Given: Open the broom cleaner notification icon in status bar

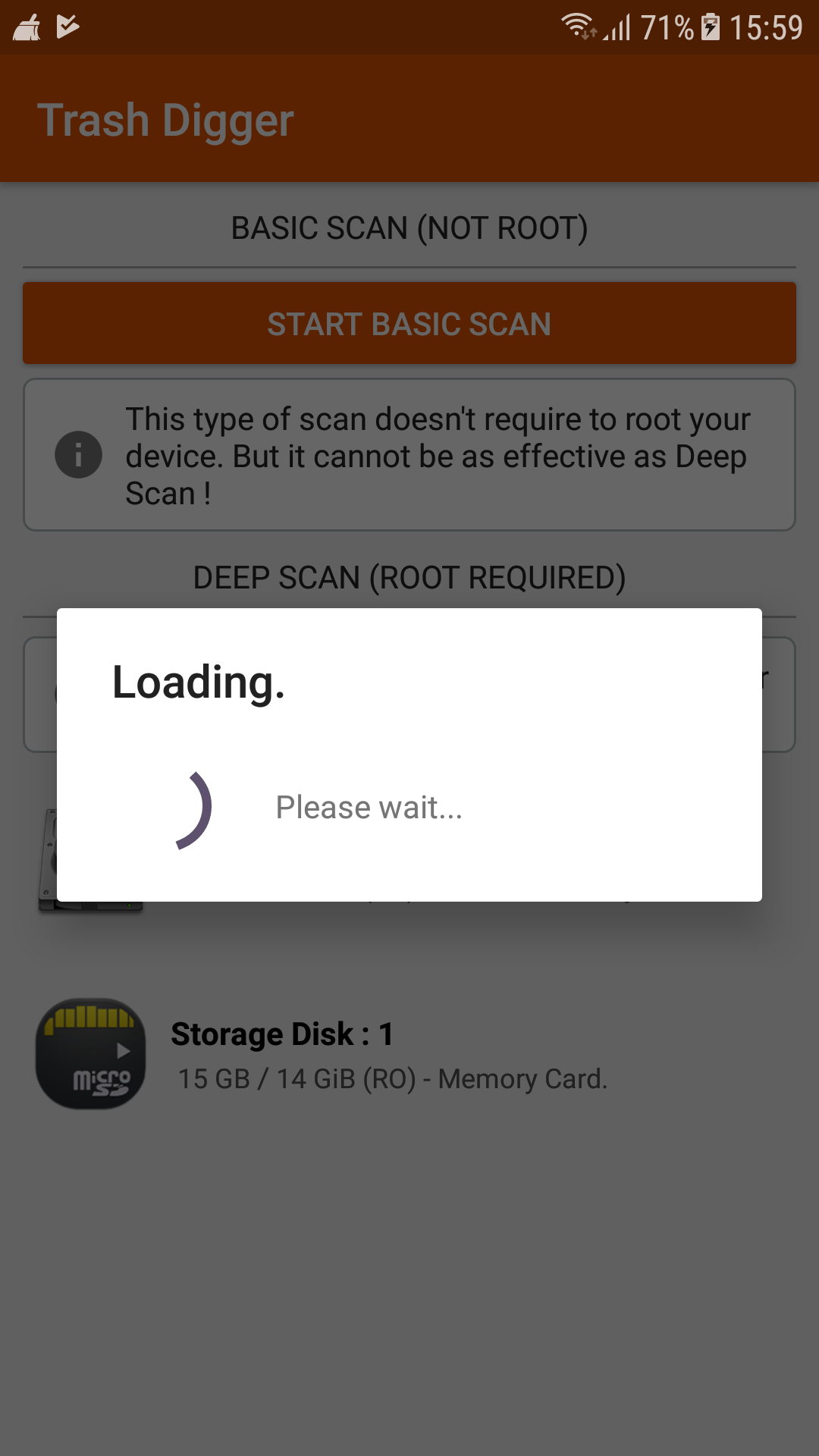Looking at the screenshot, I should tap(25, 27).
